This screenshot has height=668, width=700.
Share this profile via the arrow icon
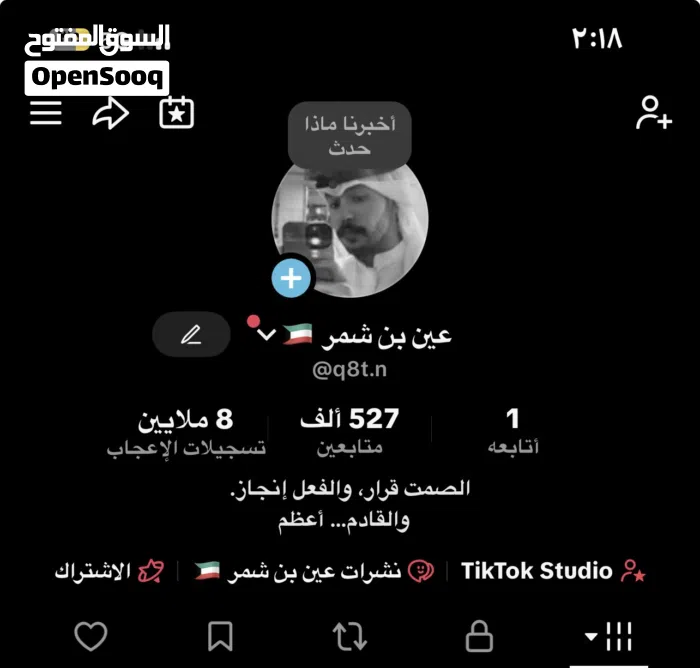coord(110,114)
